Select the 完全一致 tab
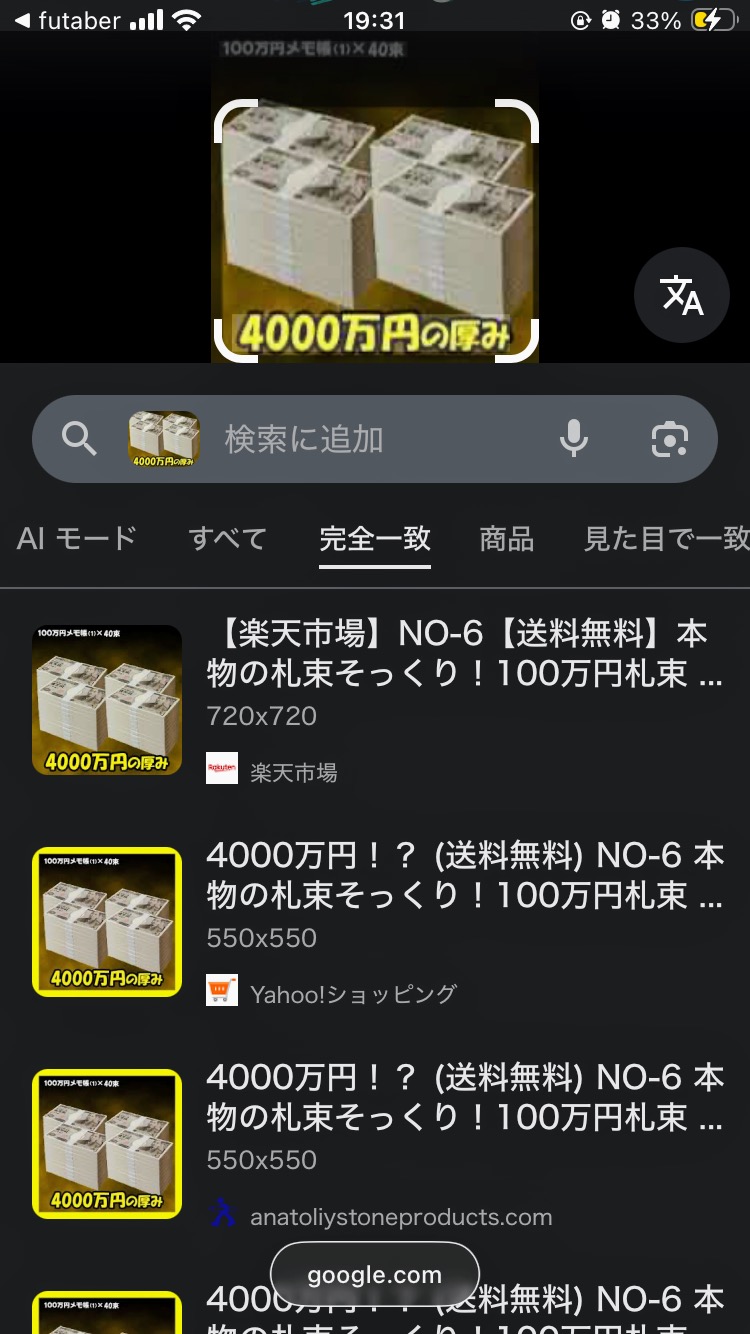Image resolution: width=750 pixels, height=1334 pixels. 375,538
